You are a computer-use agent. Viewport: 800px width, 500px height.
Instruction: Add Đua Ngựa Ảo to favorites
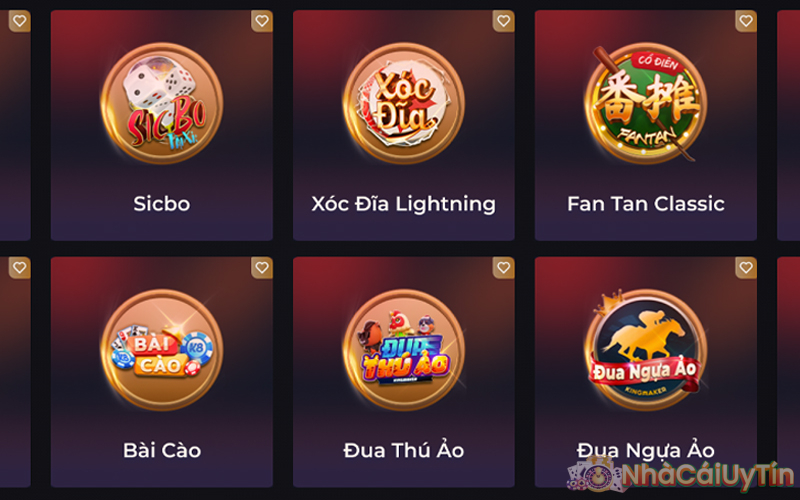click(745, 268)
